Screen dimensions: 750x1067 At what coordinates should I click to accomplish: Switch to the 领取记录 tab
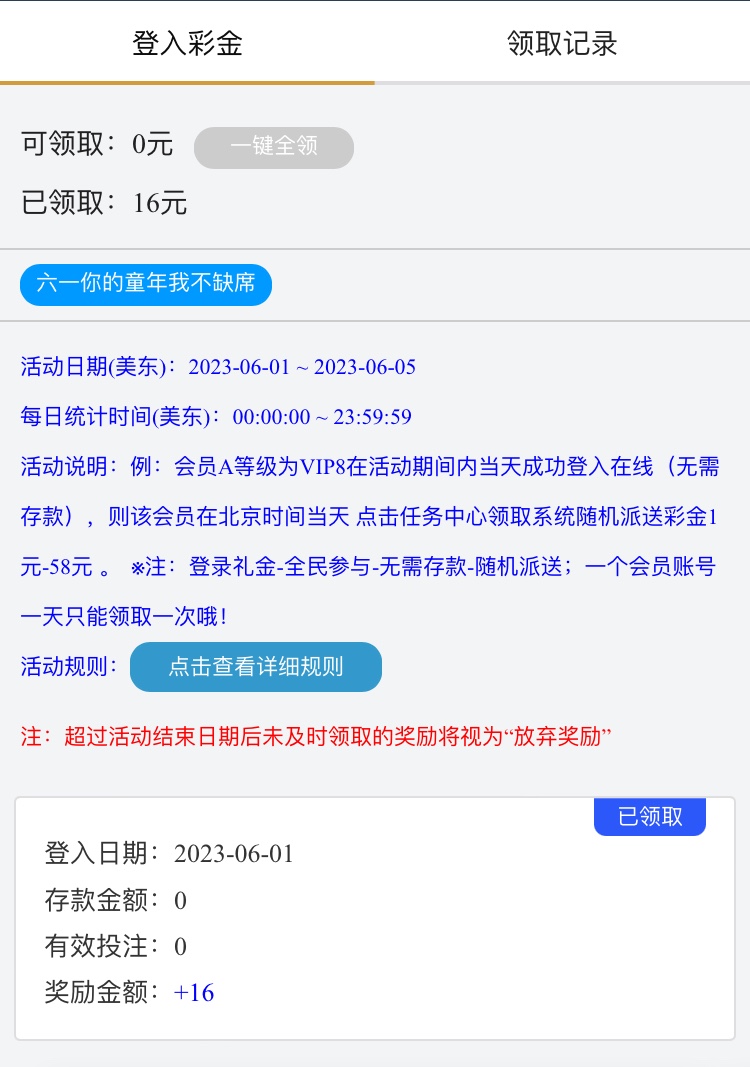tap(562, 43)
